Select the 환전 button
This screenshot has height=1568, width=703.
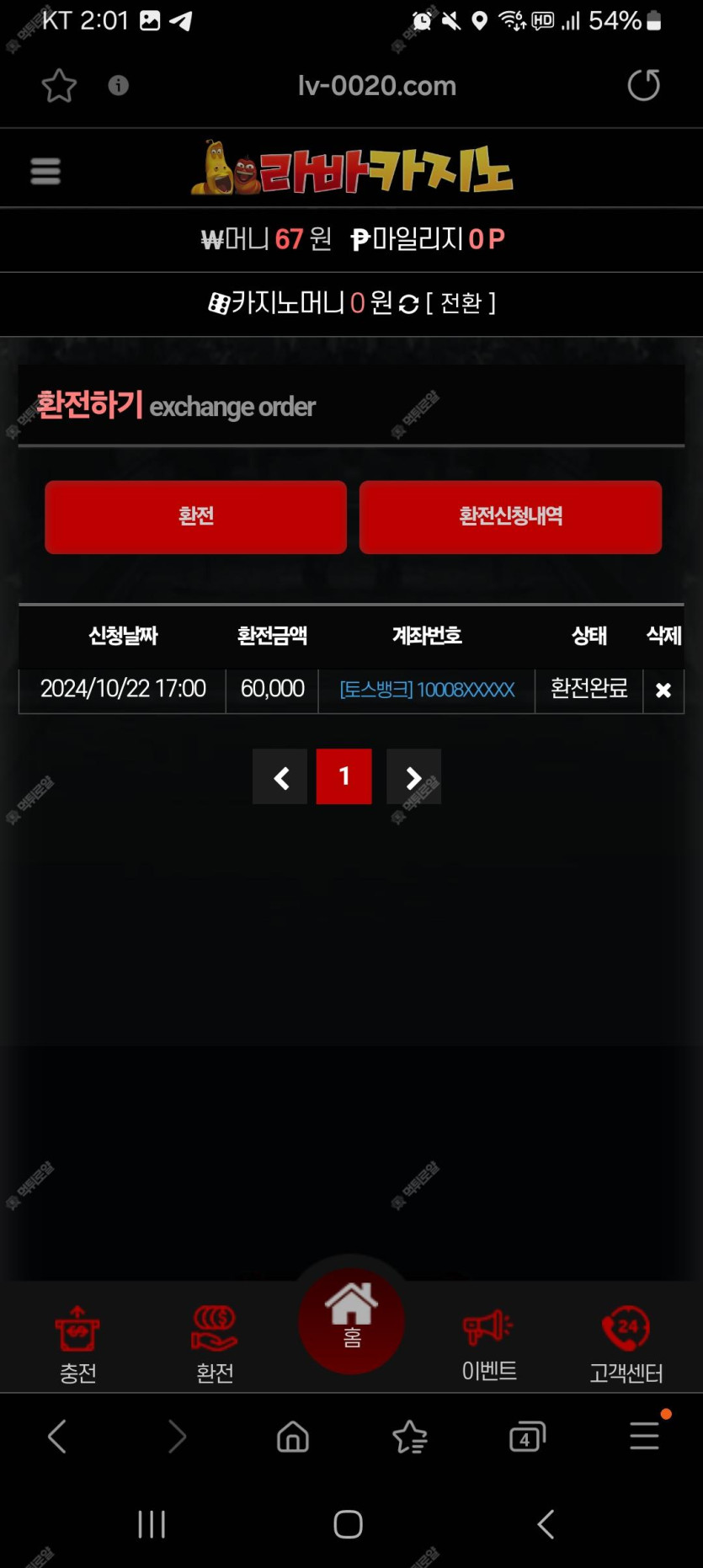coord(195,516)
